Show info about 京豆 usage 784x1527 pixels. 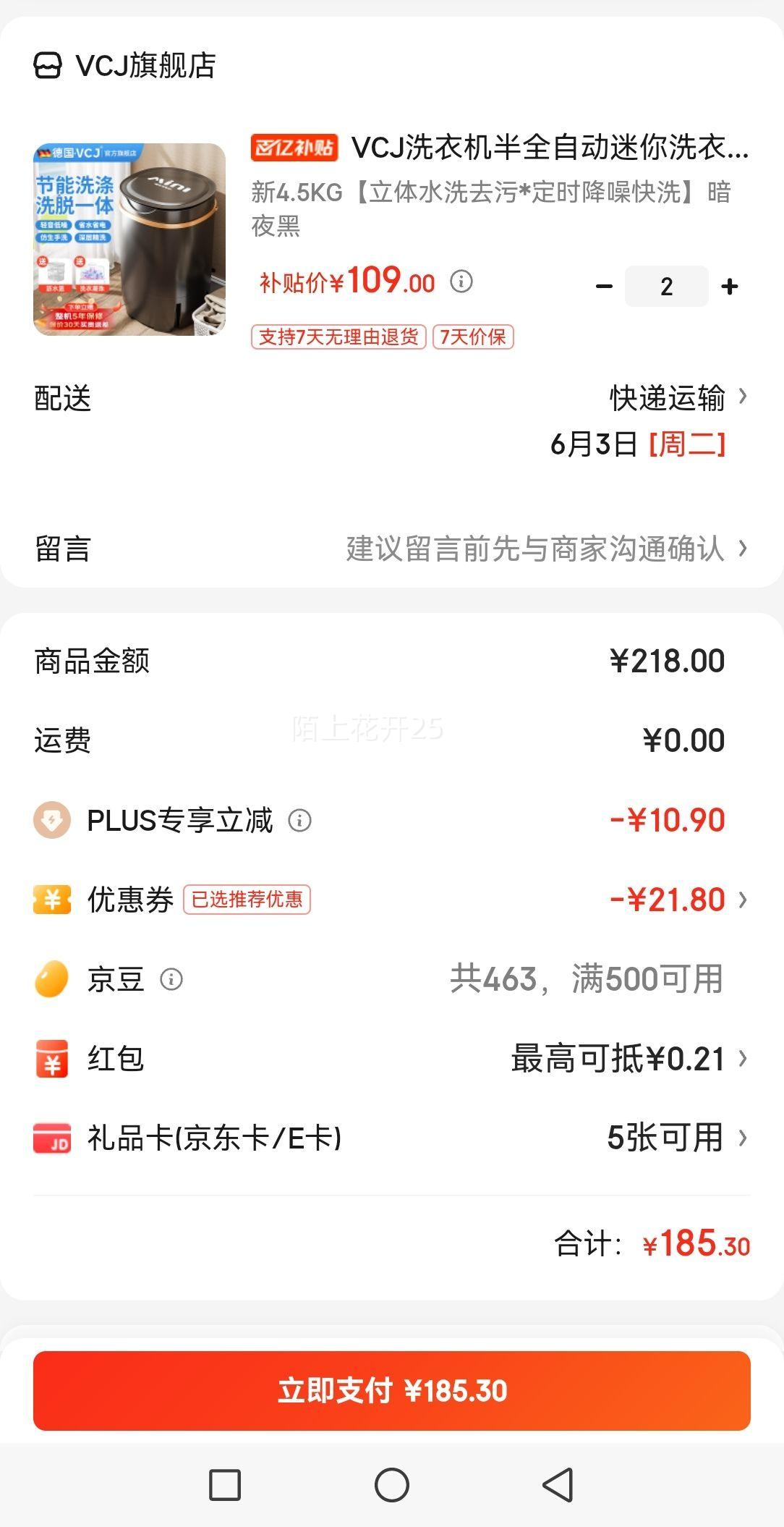point(171,979)
